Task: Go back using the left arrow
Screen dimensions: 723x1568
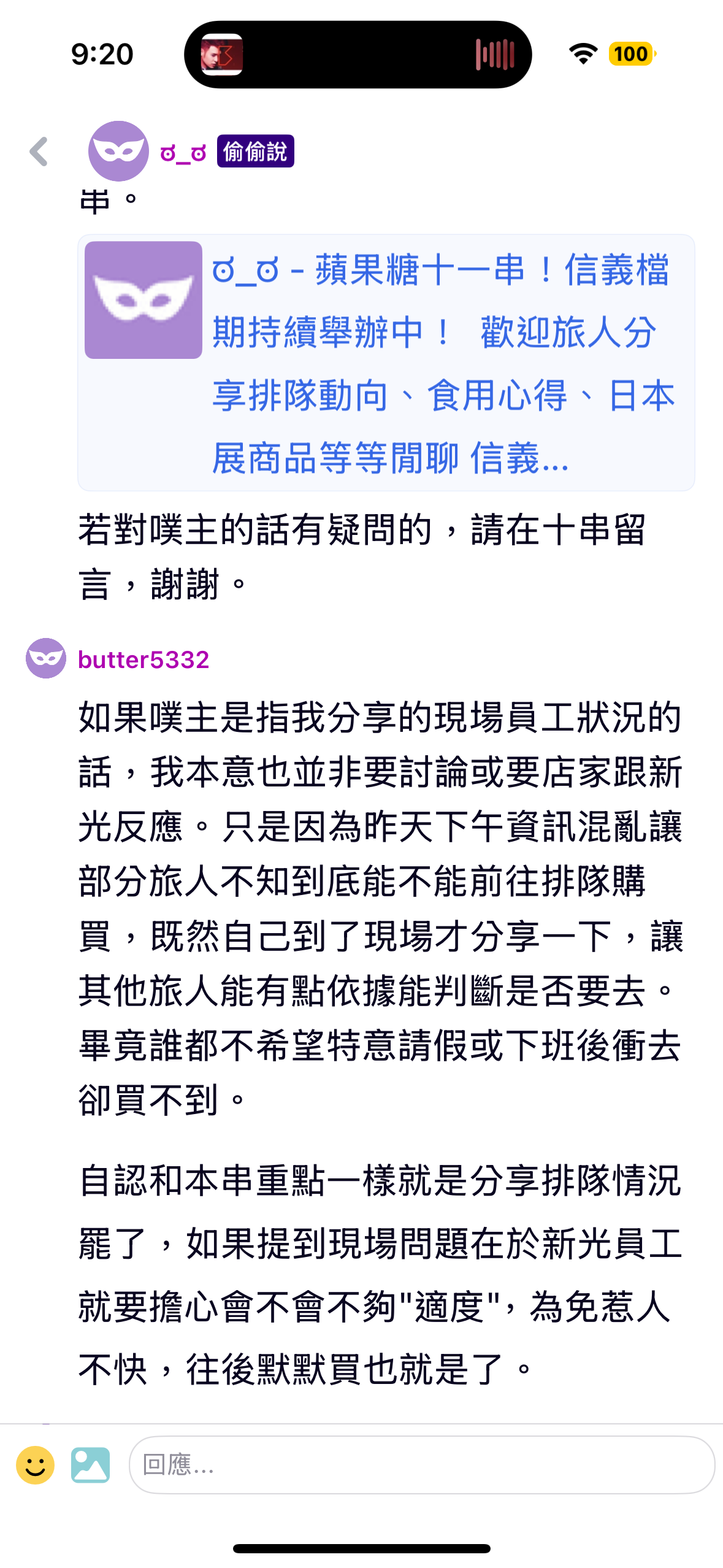Action: point(39,152)
